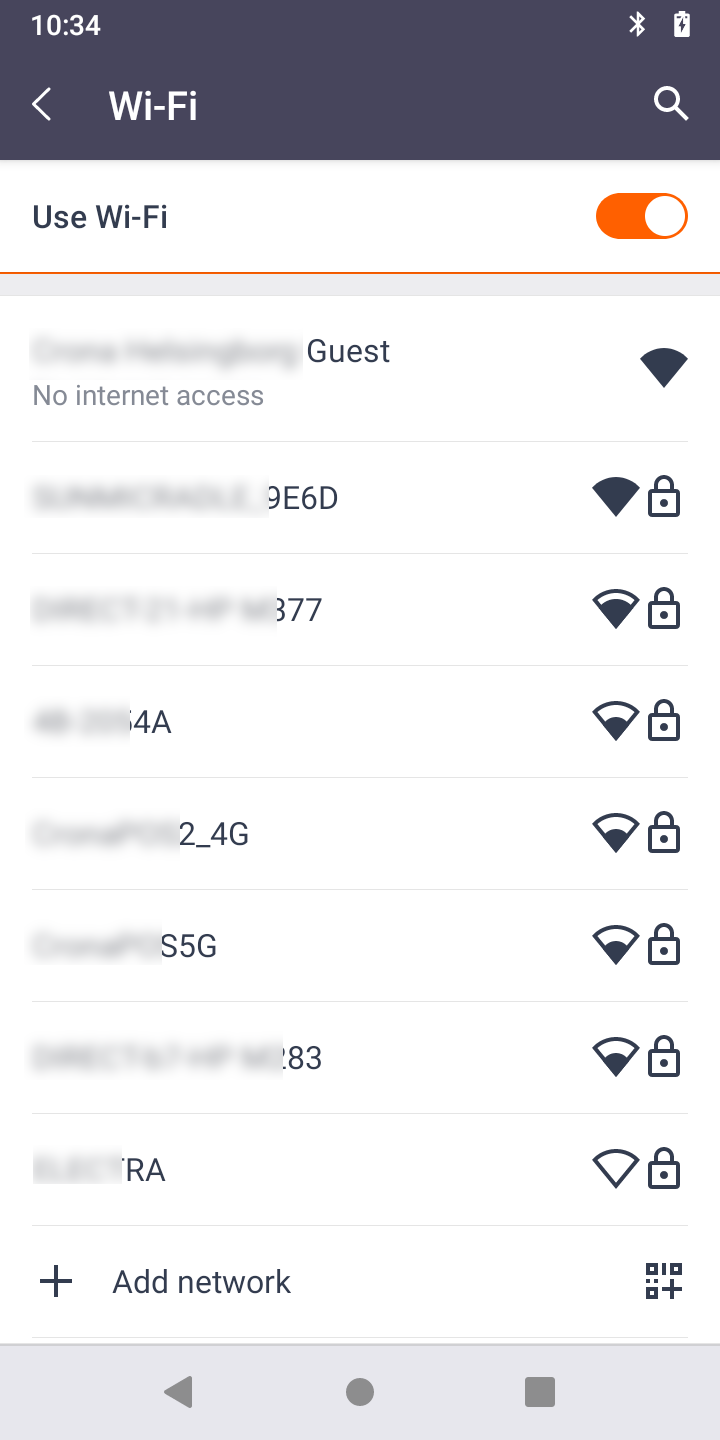
Task: Turn off the Use Wi-Fi switch
Action: point(641,216)
